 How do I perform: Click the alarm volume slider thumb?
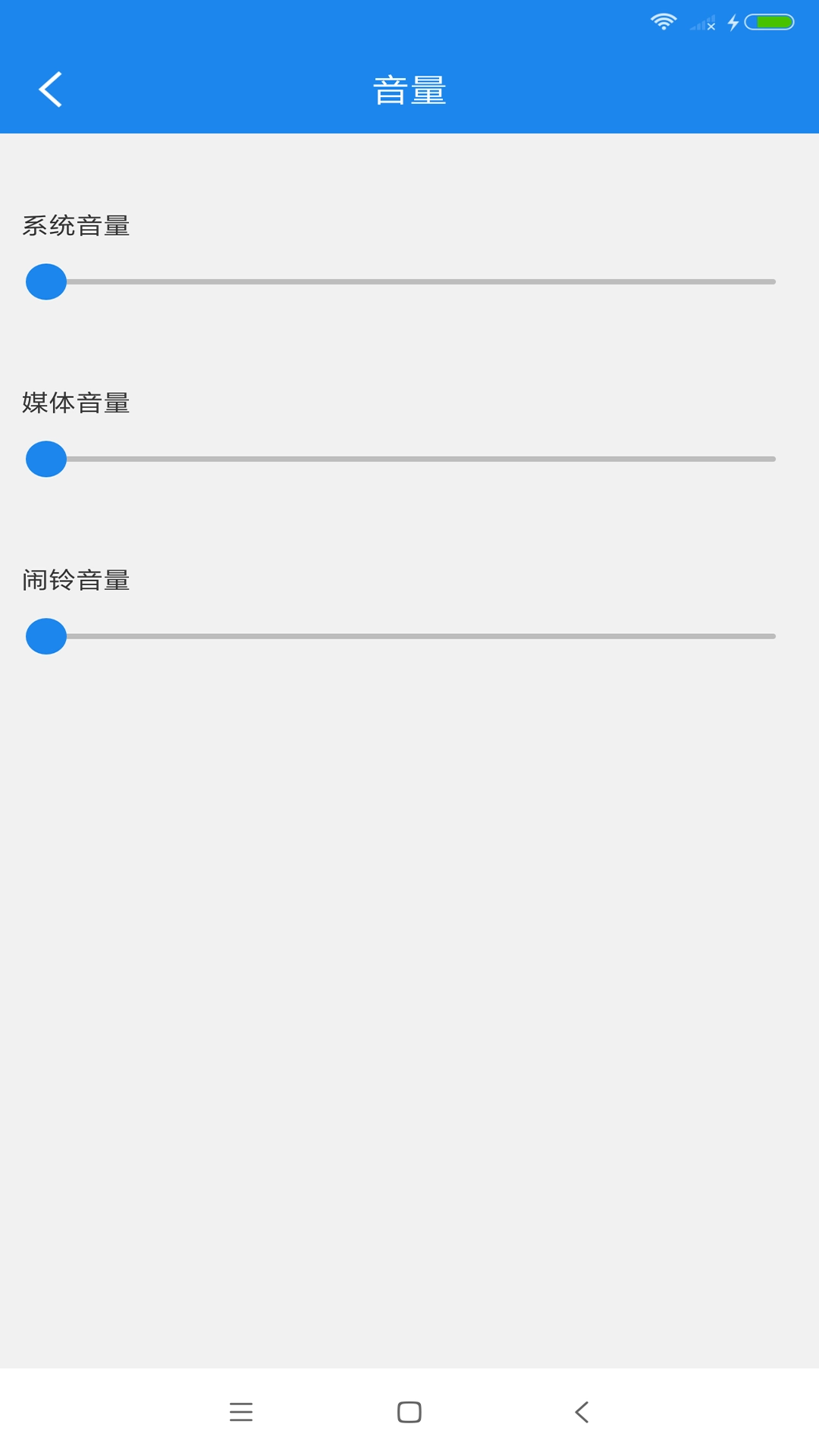(45, 636)
